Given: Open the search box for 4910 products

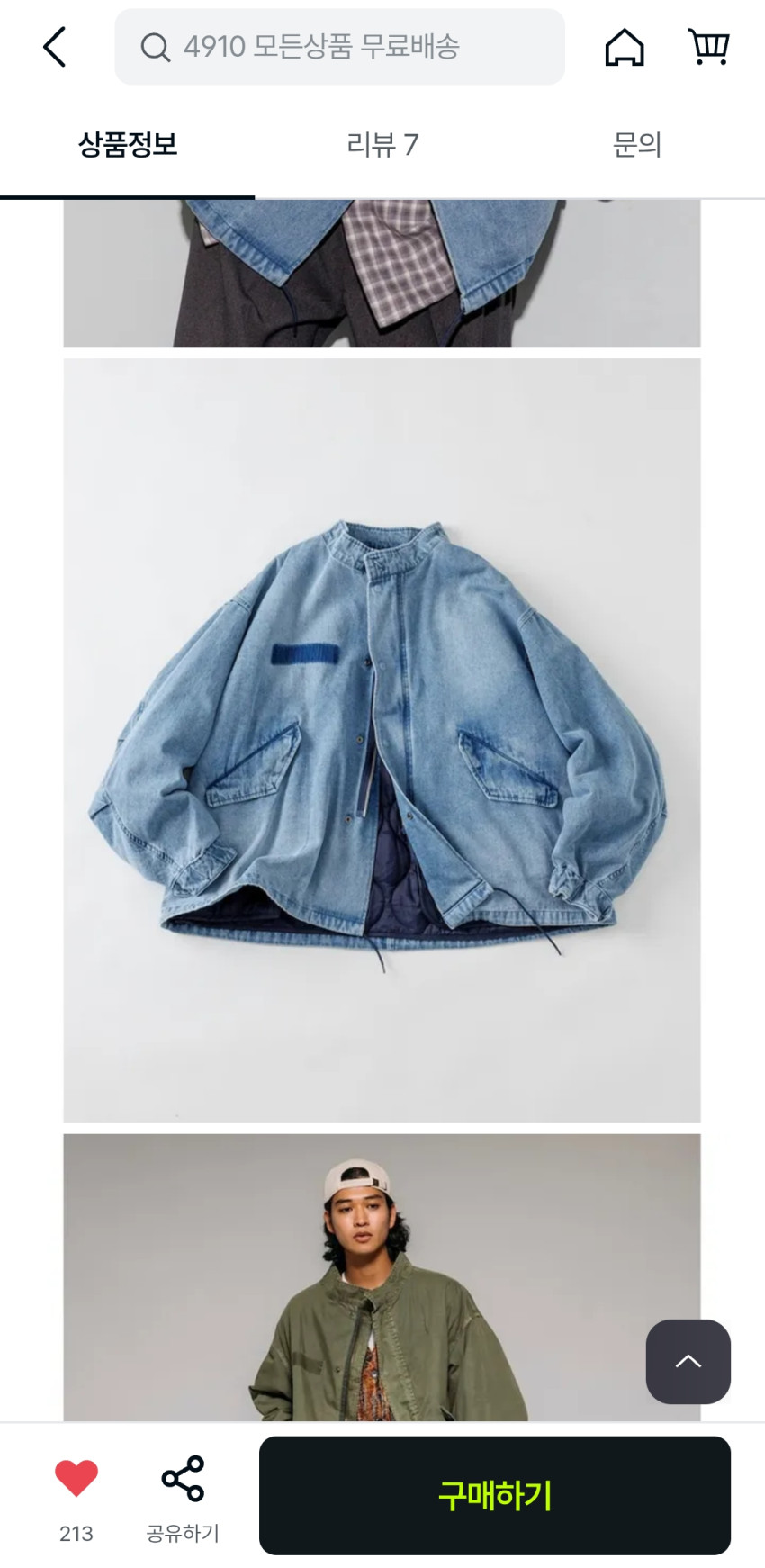Looking at the screenshot, I should tap(339, 47).
